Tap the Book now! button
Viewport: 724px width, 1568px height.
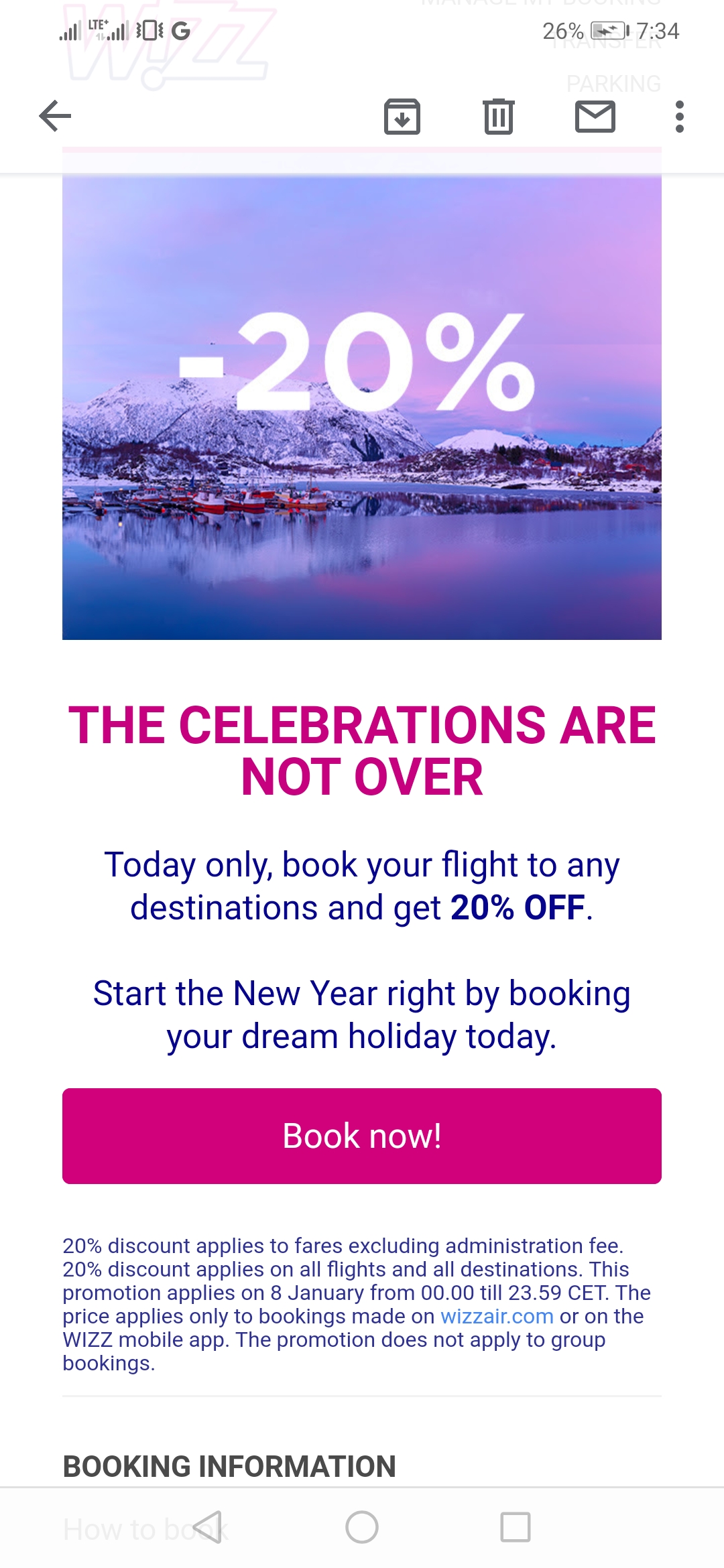point(362,1136)
